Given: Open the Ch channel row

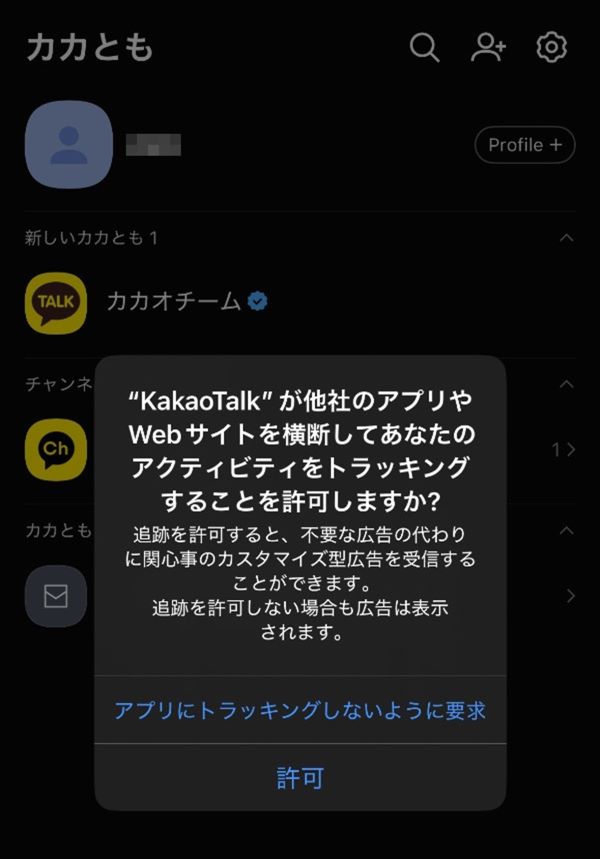Looking at the screenshot, I should (x=56, y=450).
